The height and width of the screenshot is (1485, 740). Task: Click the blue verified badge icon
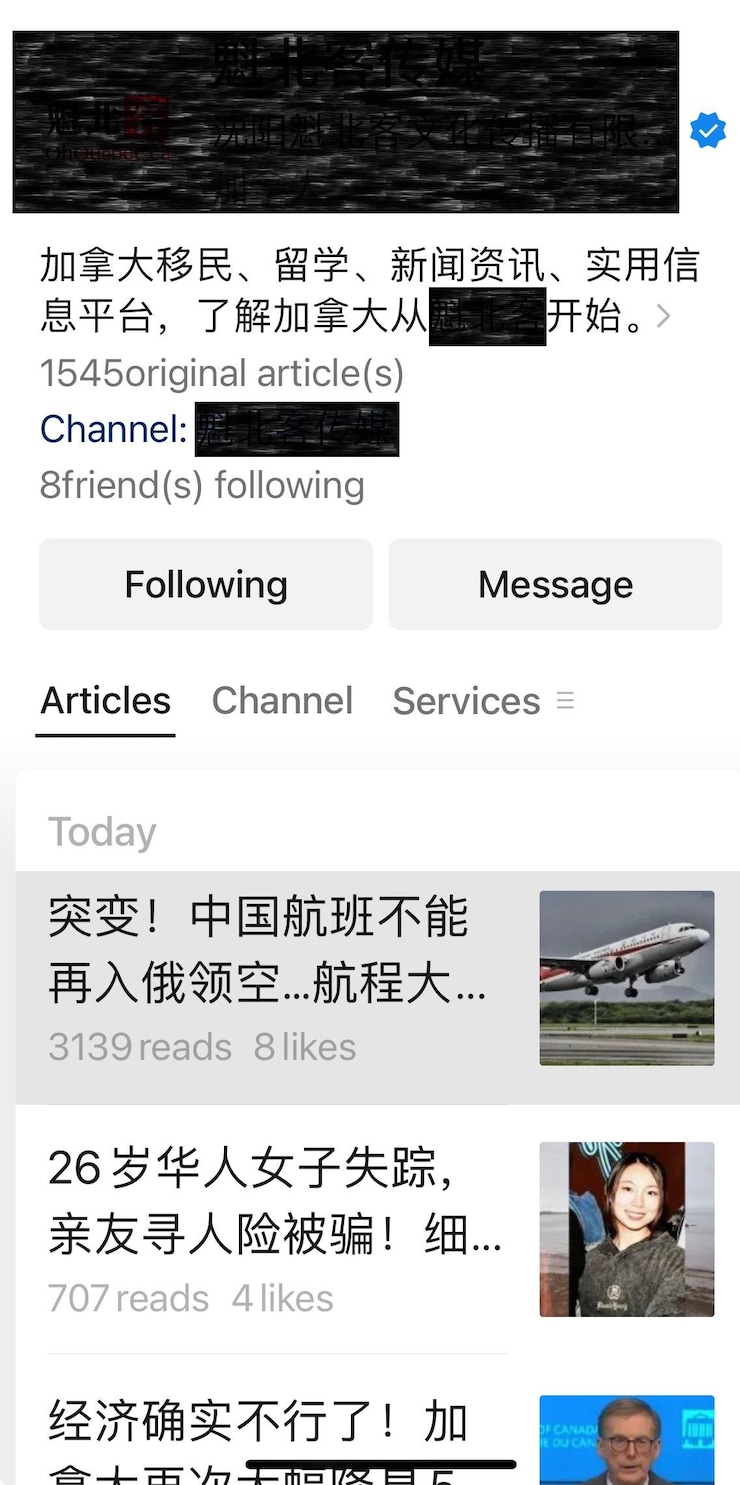[x=707, y=130]
